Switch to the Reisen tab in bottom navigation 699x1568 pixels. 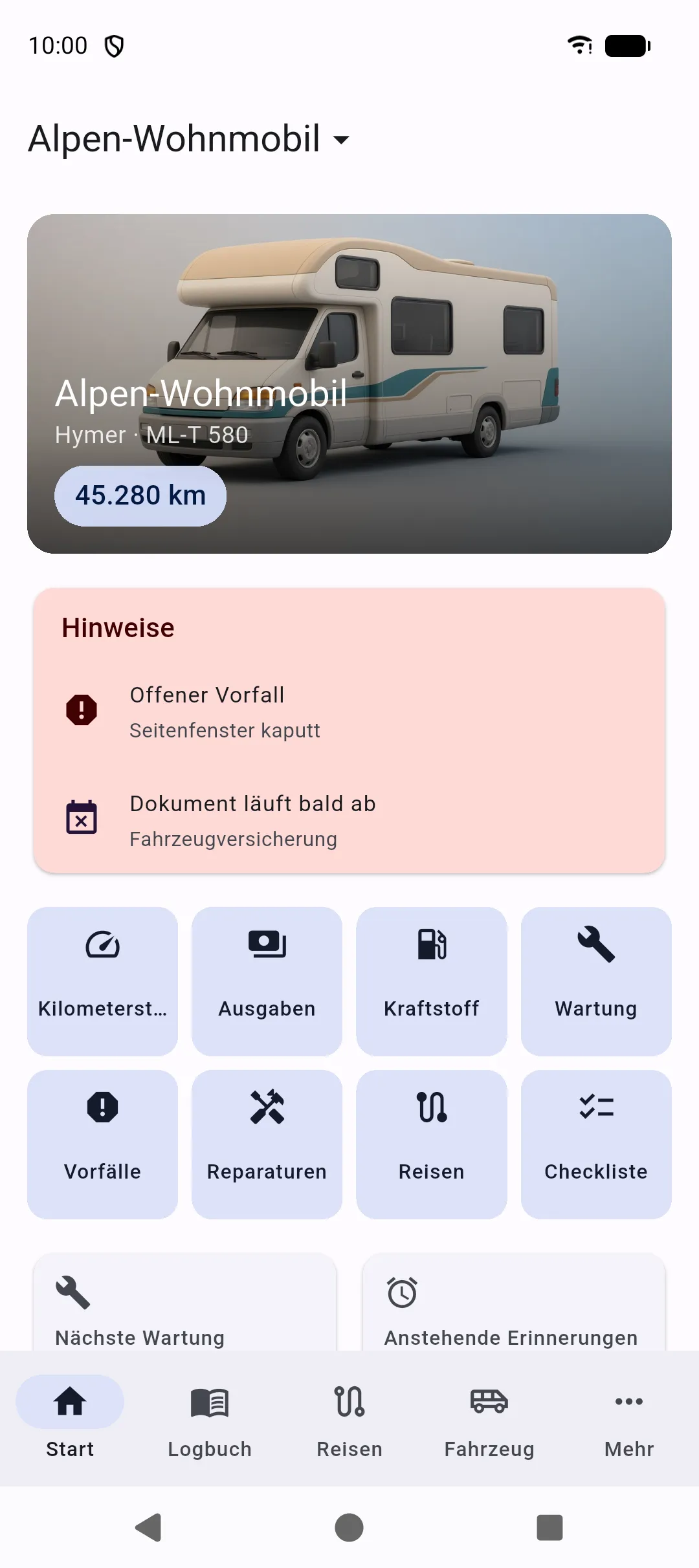click(349, 1418)
